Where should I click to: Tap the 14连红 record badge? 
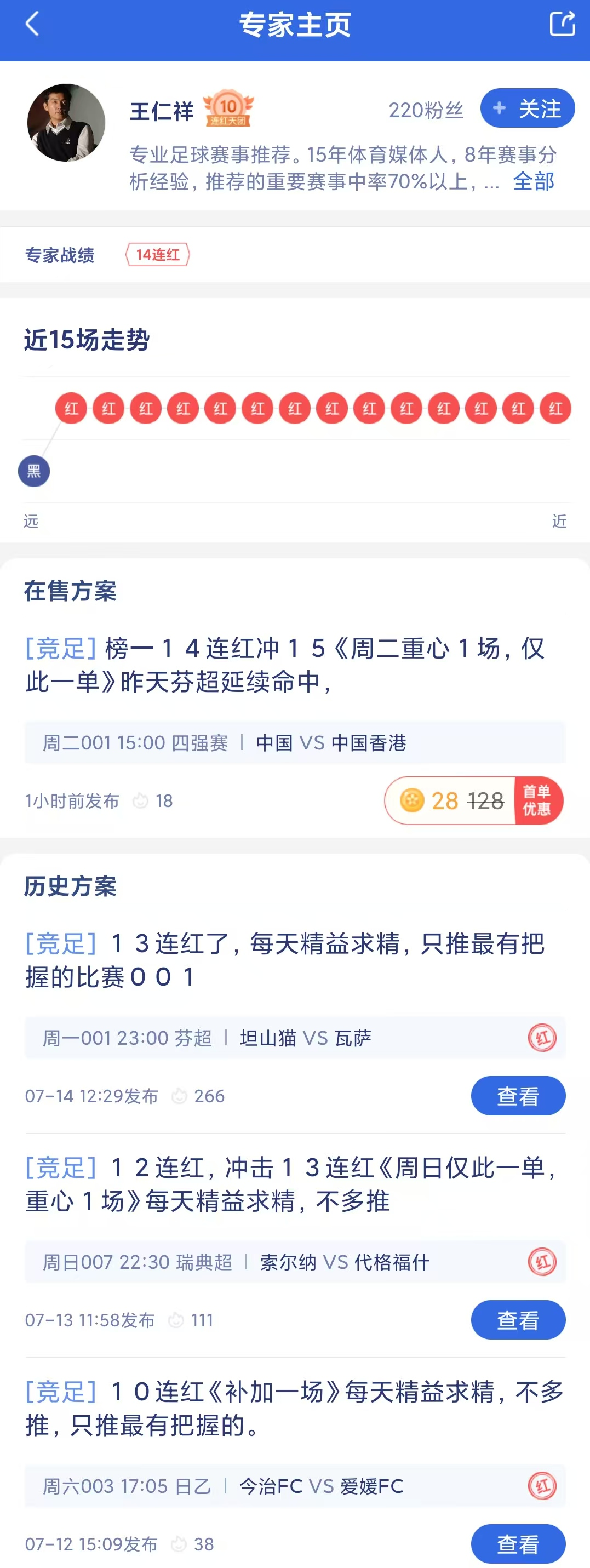click(158, 255)
